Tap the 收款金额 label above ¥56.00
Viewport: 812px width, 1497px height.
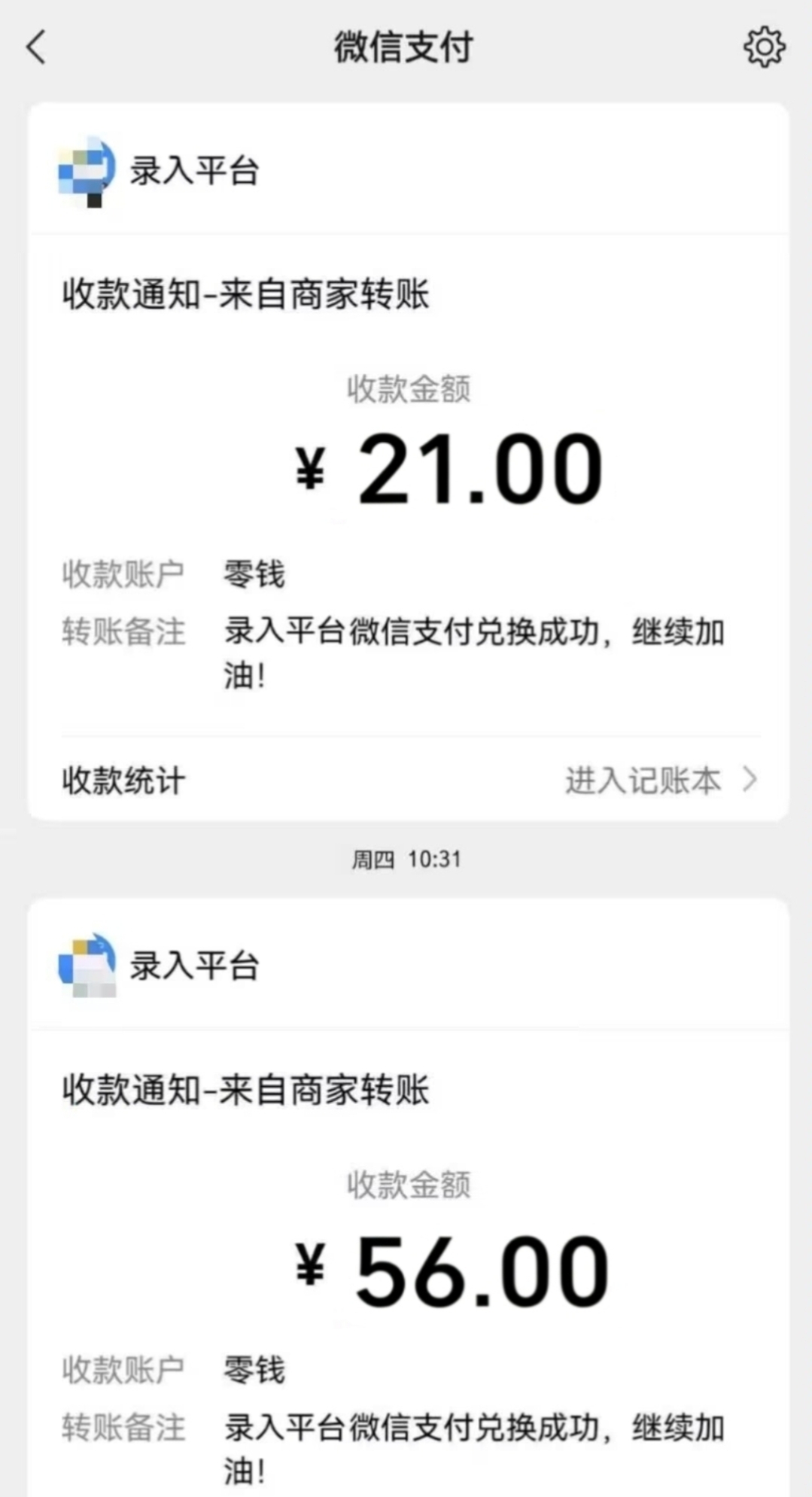pos(410,1184)
